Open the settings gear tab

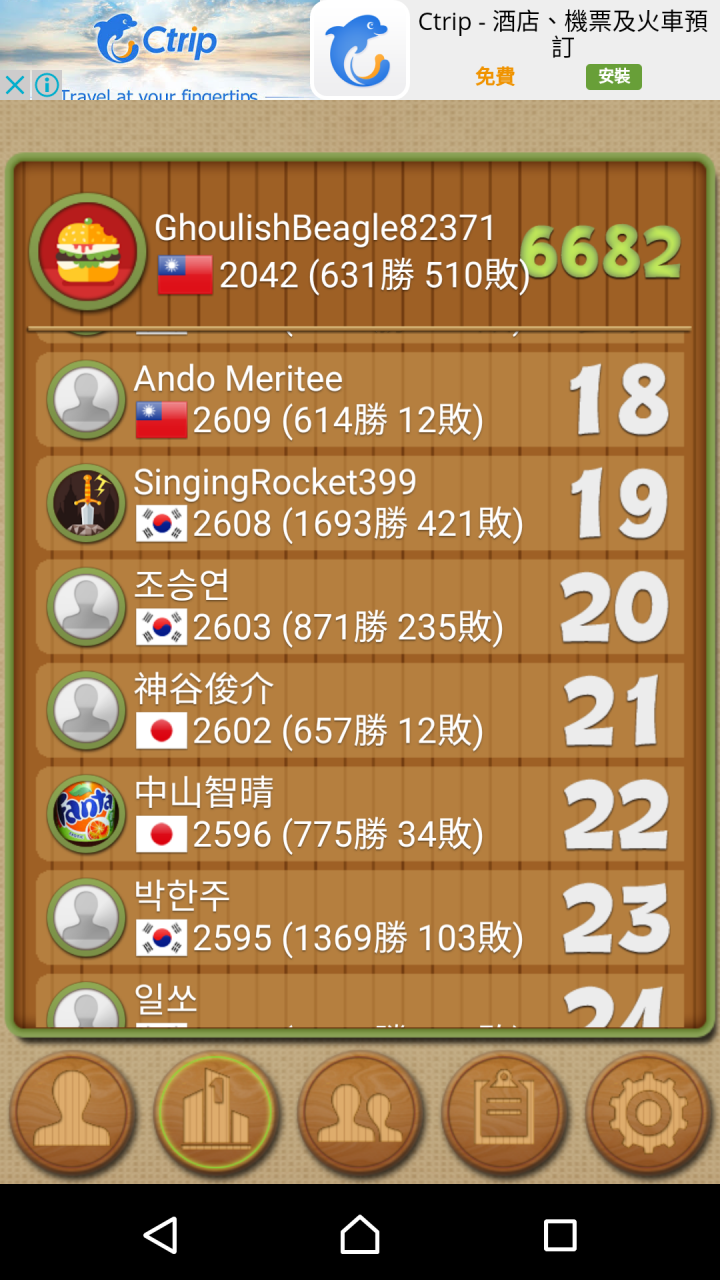648,1111
